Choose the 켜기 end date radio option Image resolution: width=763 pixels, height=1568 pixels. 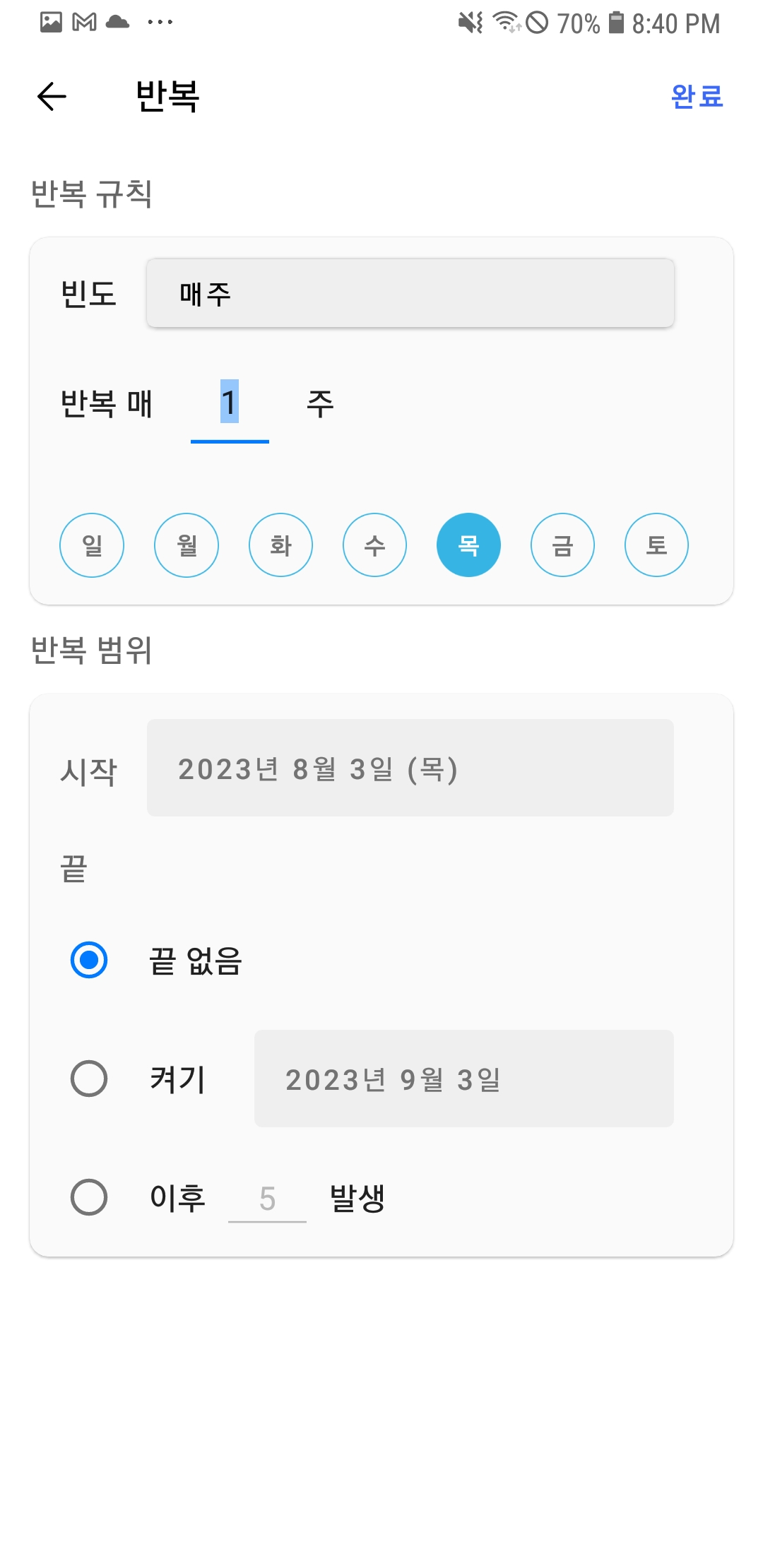coord(89,1079)
